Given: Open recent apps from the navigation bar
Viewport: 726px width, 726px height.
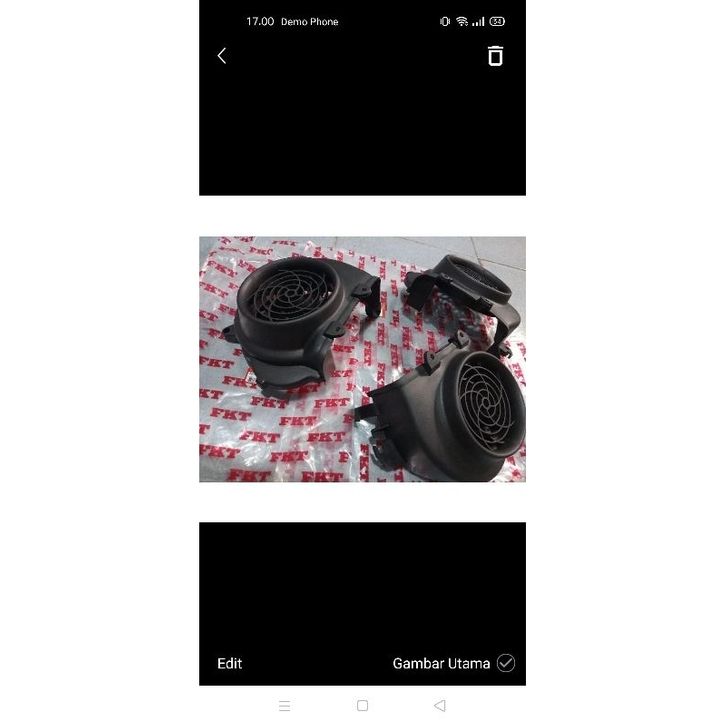Looking at the screenshot, I should [x=285, y=705].
